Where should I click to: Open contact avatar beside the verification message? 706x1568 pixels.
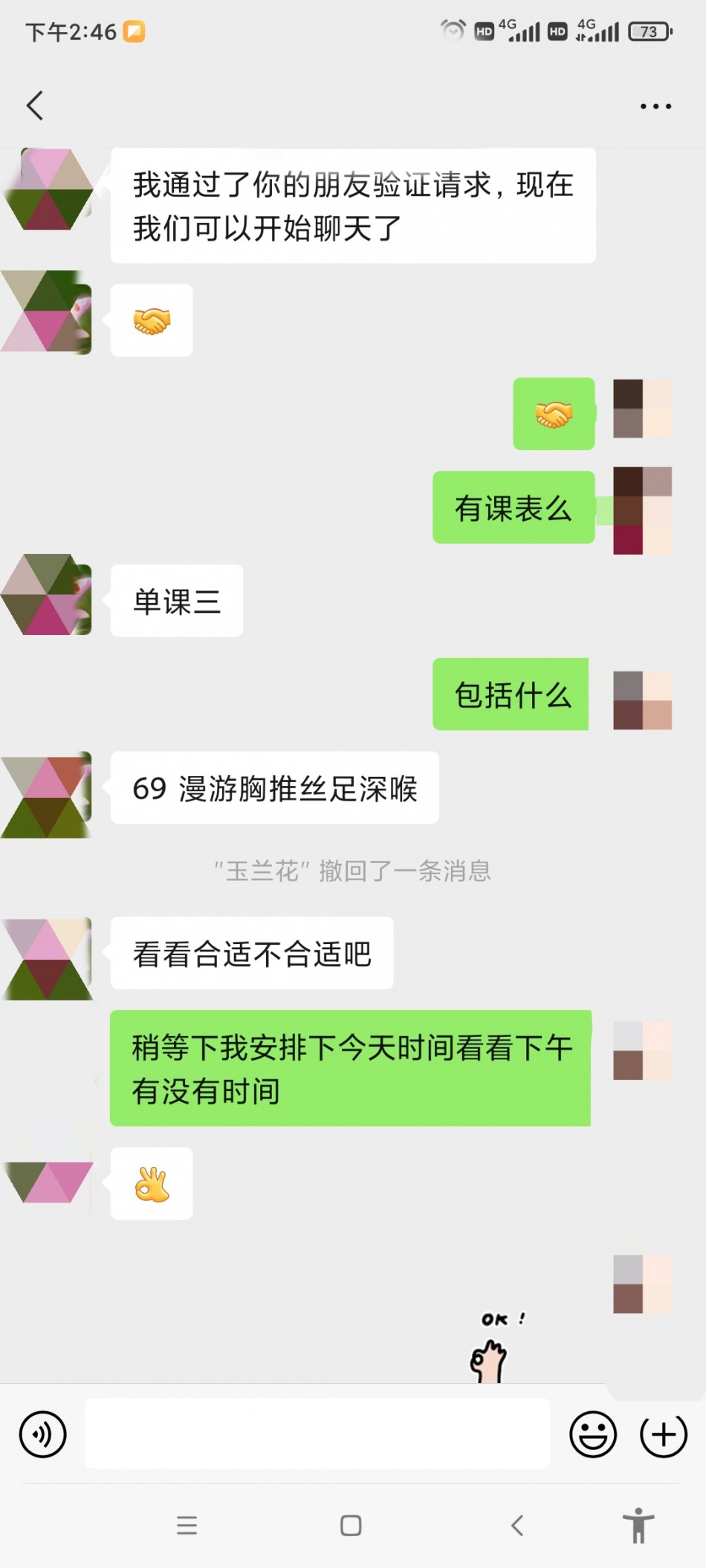click(49, 189)
